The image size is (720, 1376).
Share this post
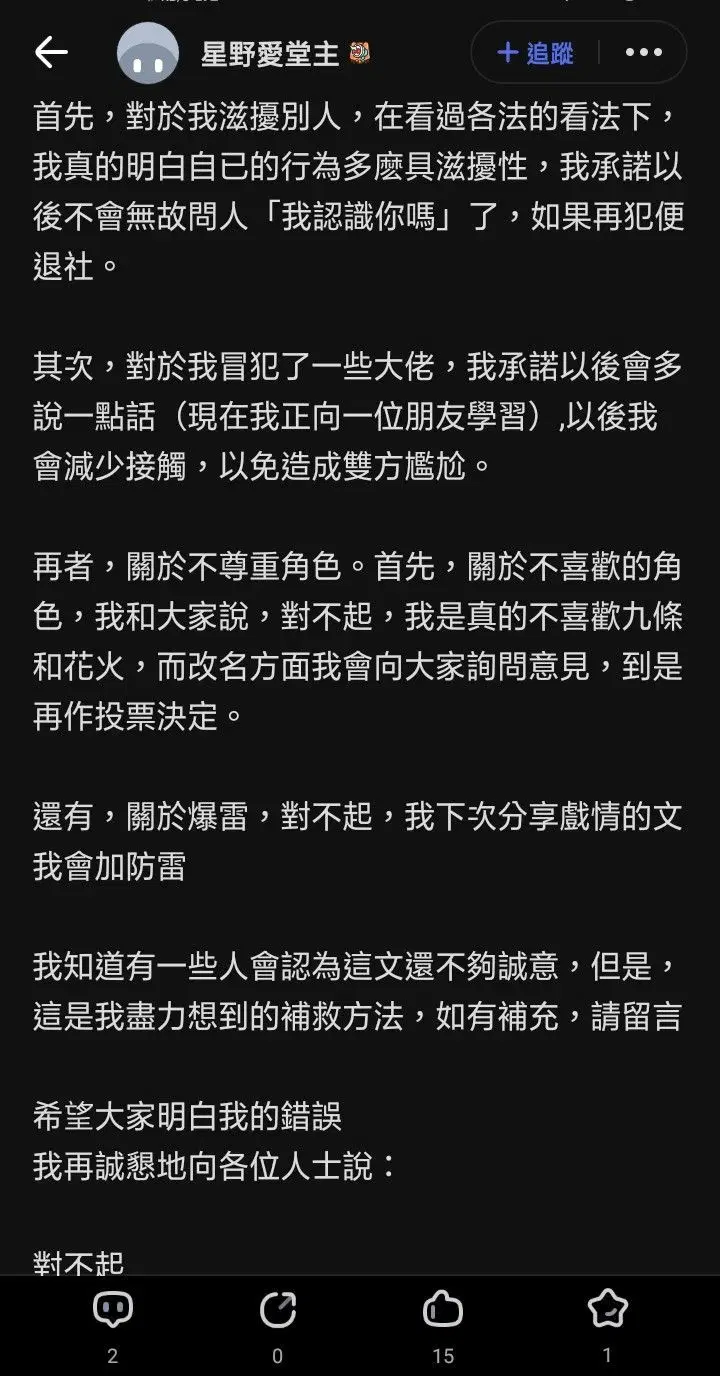point(277,1310)
